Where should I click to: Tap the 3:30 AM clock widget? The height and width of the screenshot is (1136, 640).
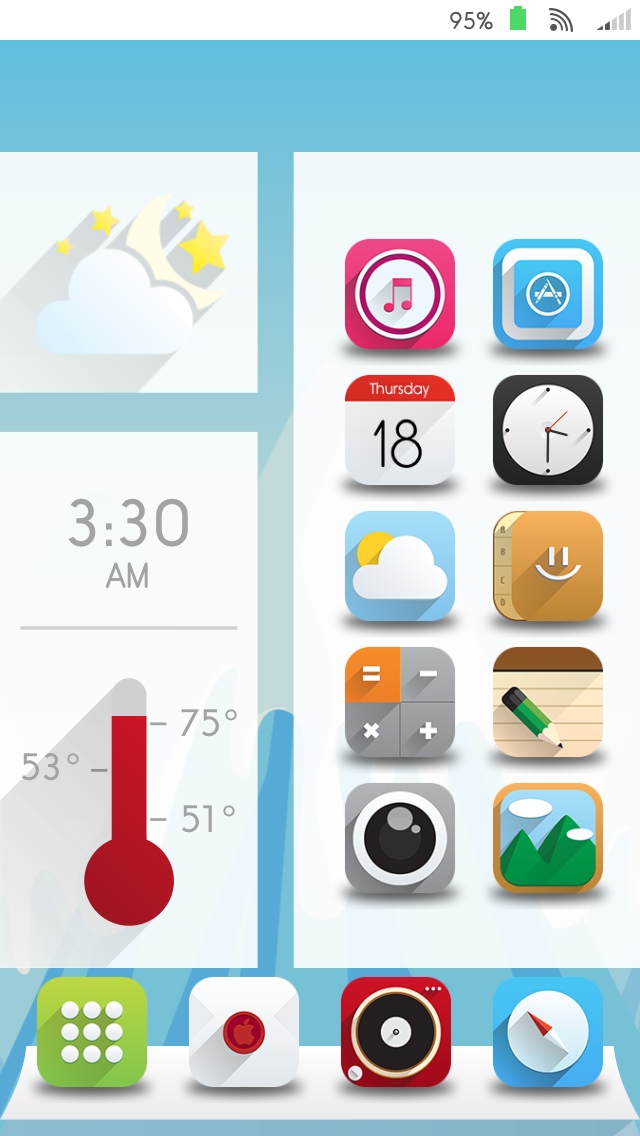[x=128, y=540]
